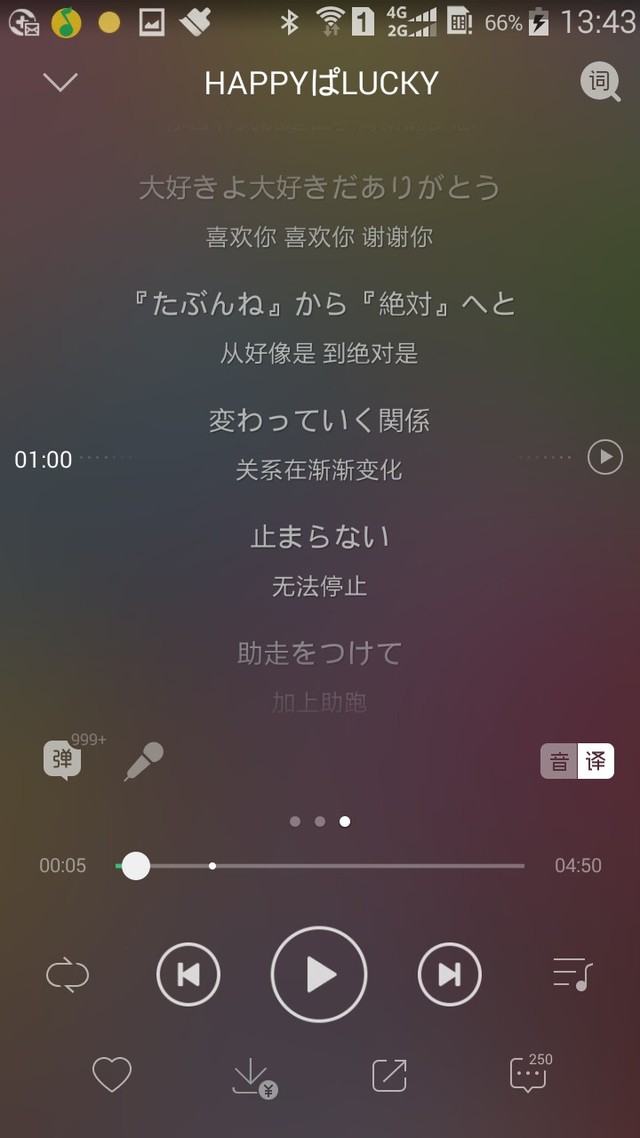
Task: Open the current playlist queue
Action: 573,975
